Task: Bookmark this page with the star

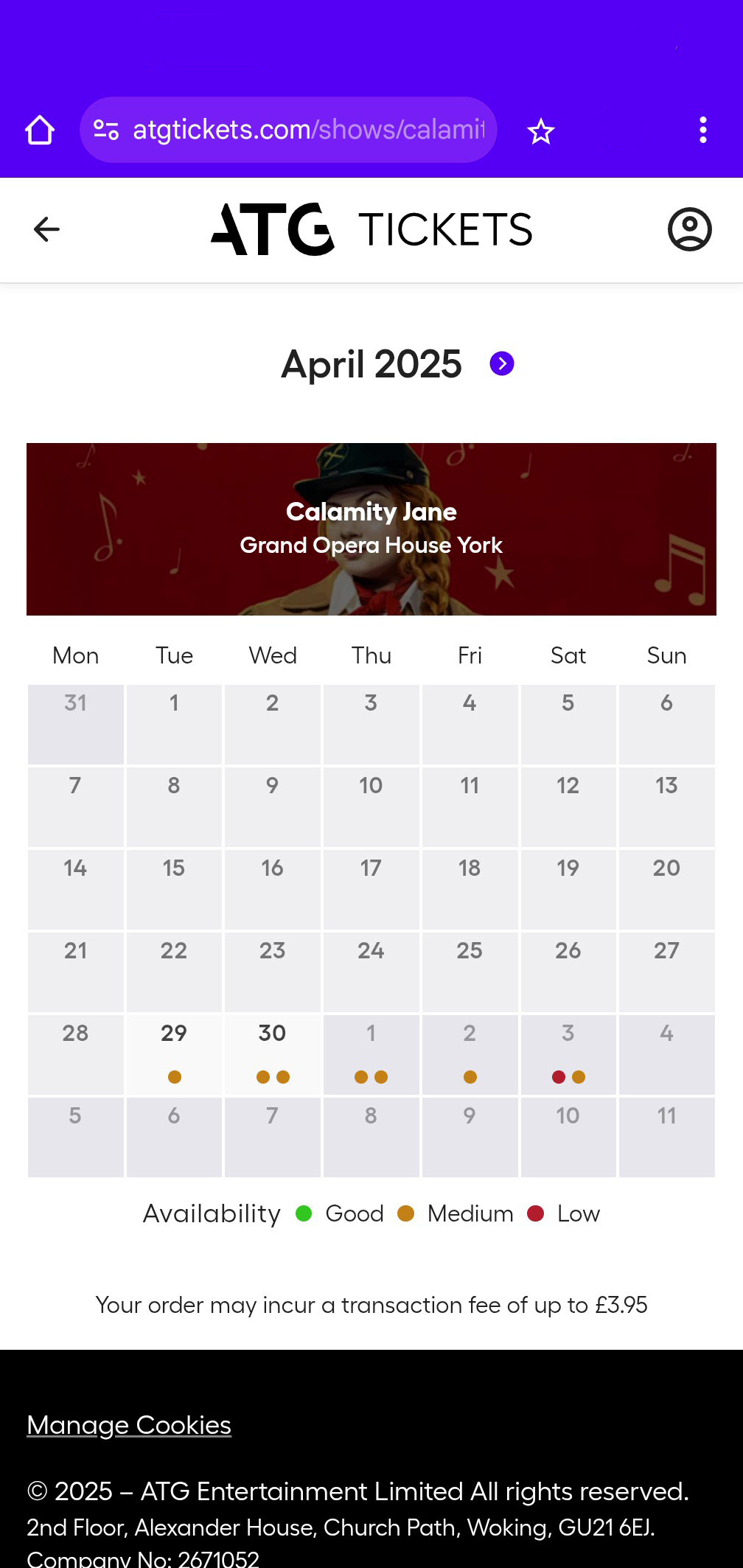Action: (540, 131)
